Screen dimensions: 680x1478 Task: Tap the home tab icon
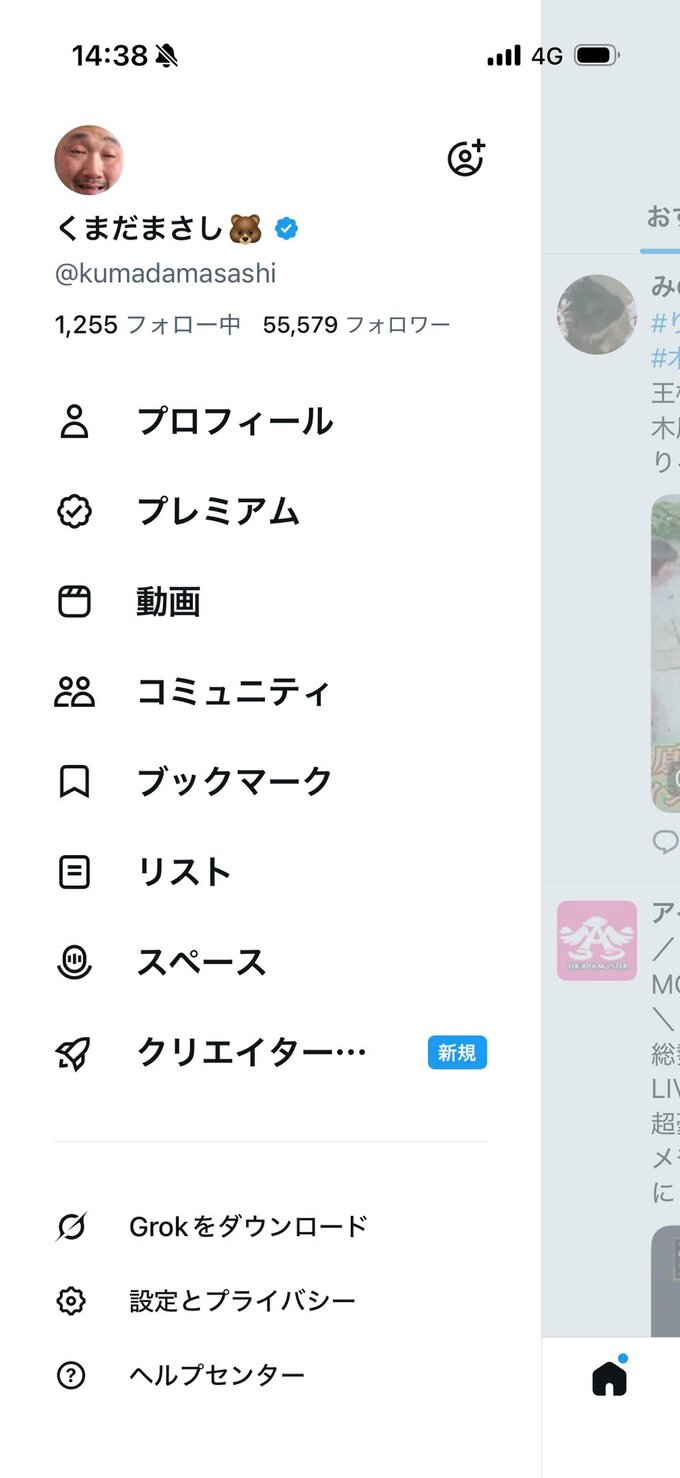pos(609,1378)
